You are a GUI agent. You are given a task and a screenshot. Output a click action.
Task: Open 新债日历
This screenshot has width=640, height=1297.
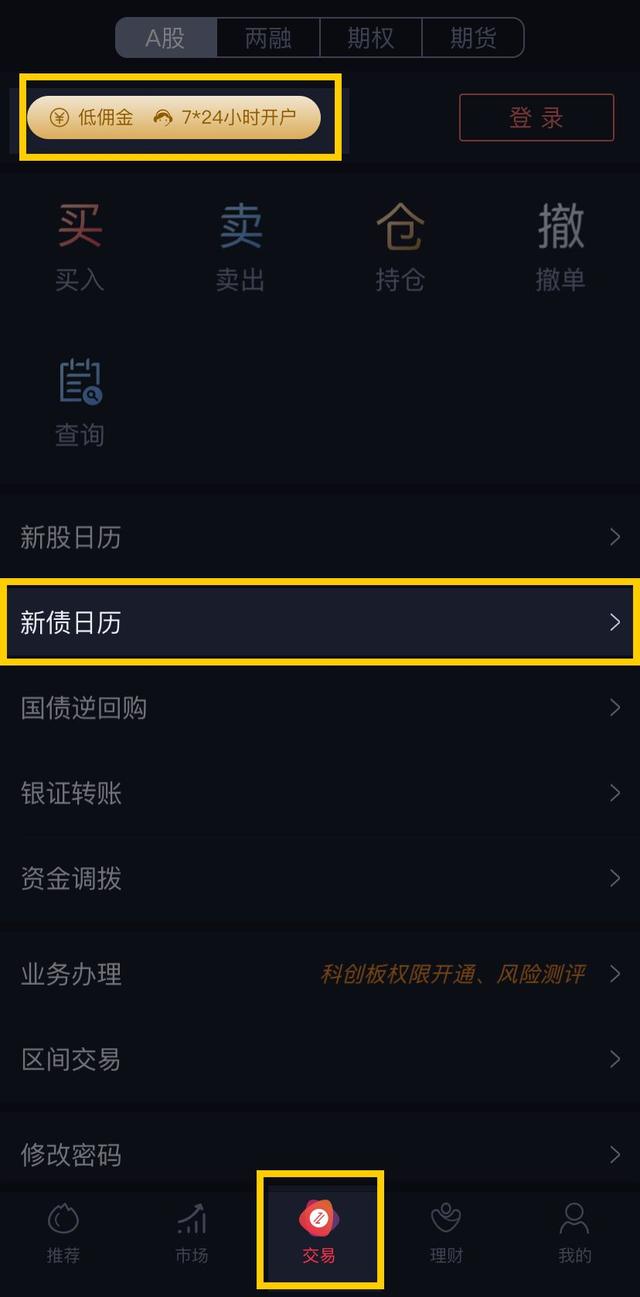pyautogui.click(x=320, y=622)
